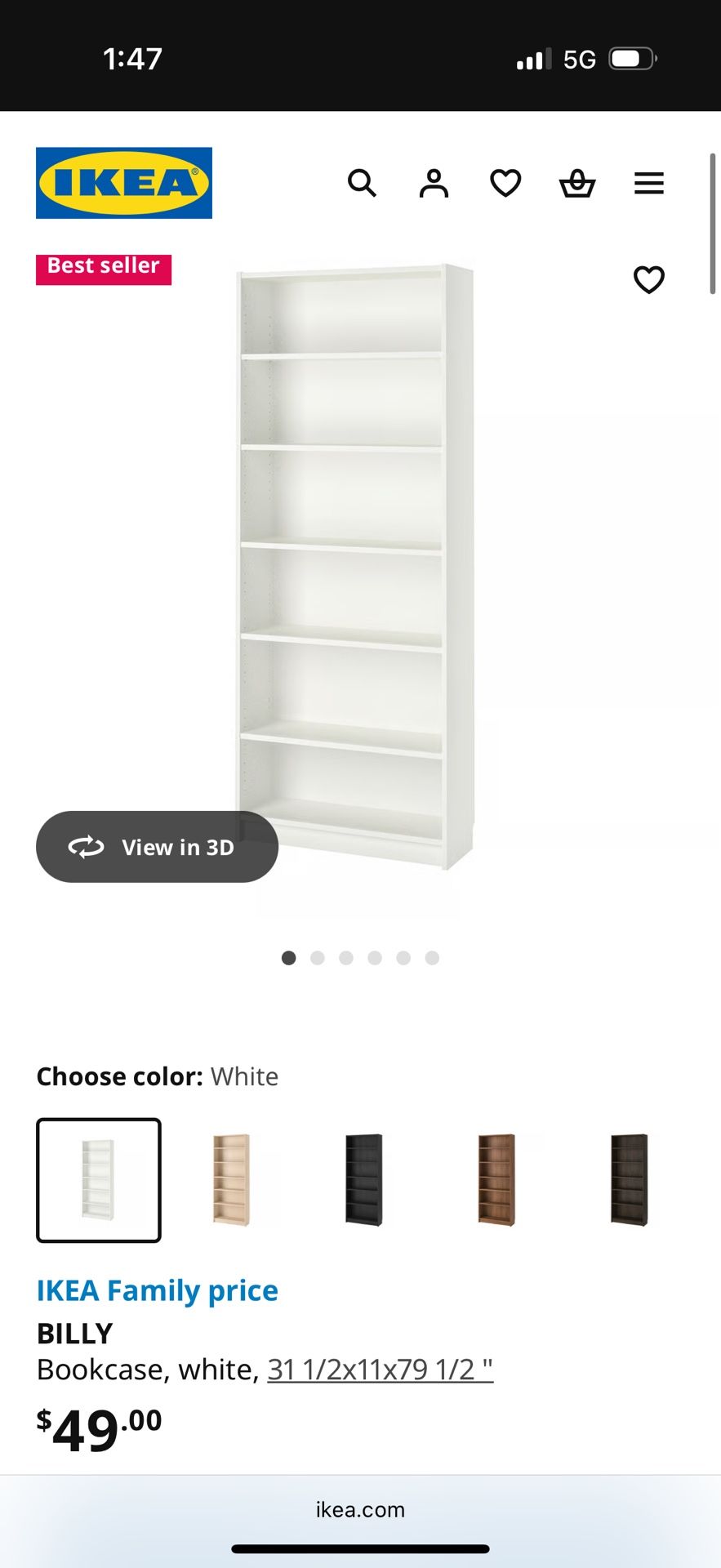721x1568 pixels.
Task: Open the 3D rotation icon on View in 3D
Action: 87,847
